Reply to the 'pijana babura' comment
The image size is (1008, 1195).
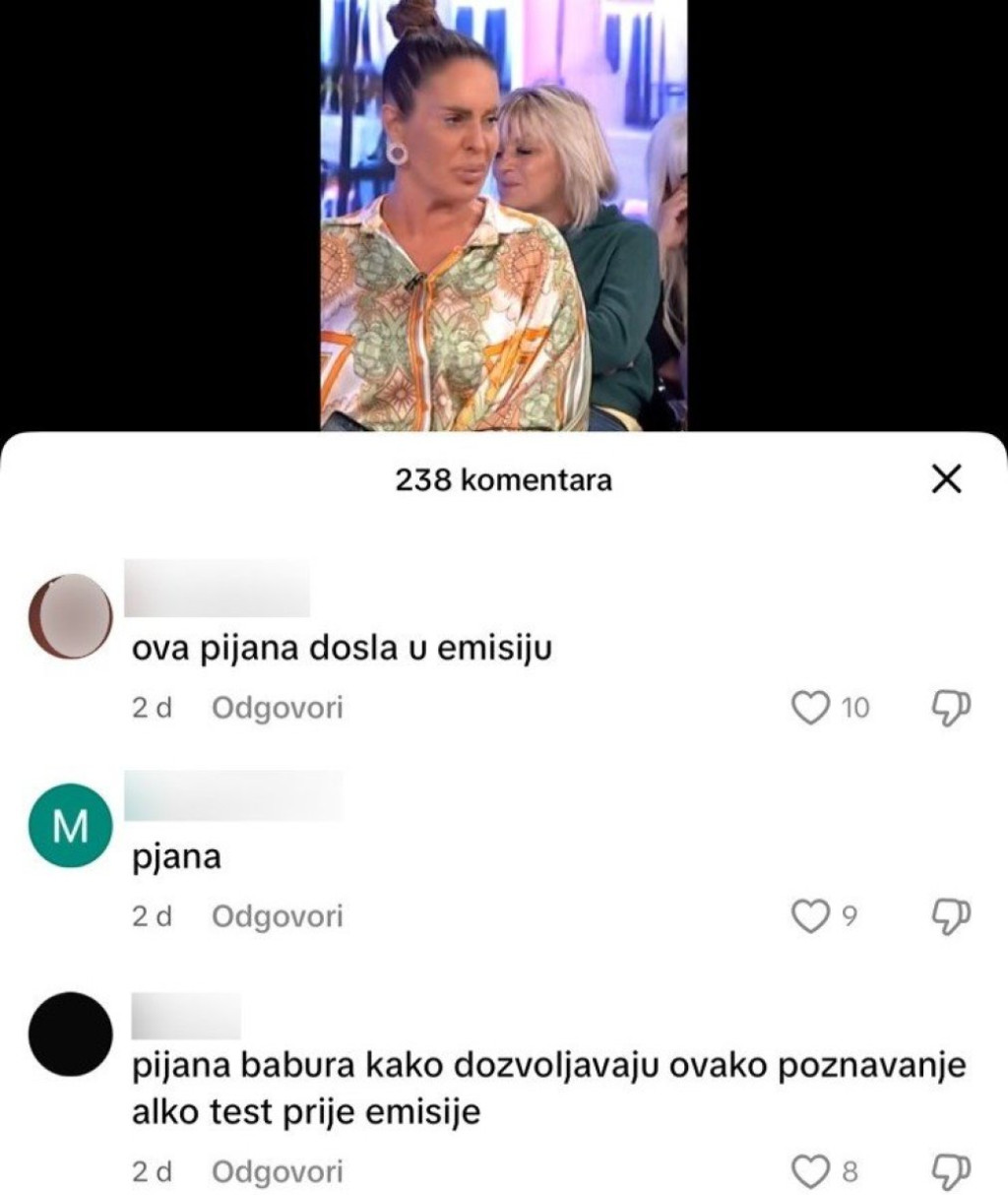coord(278,1172)
